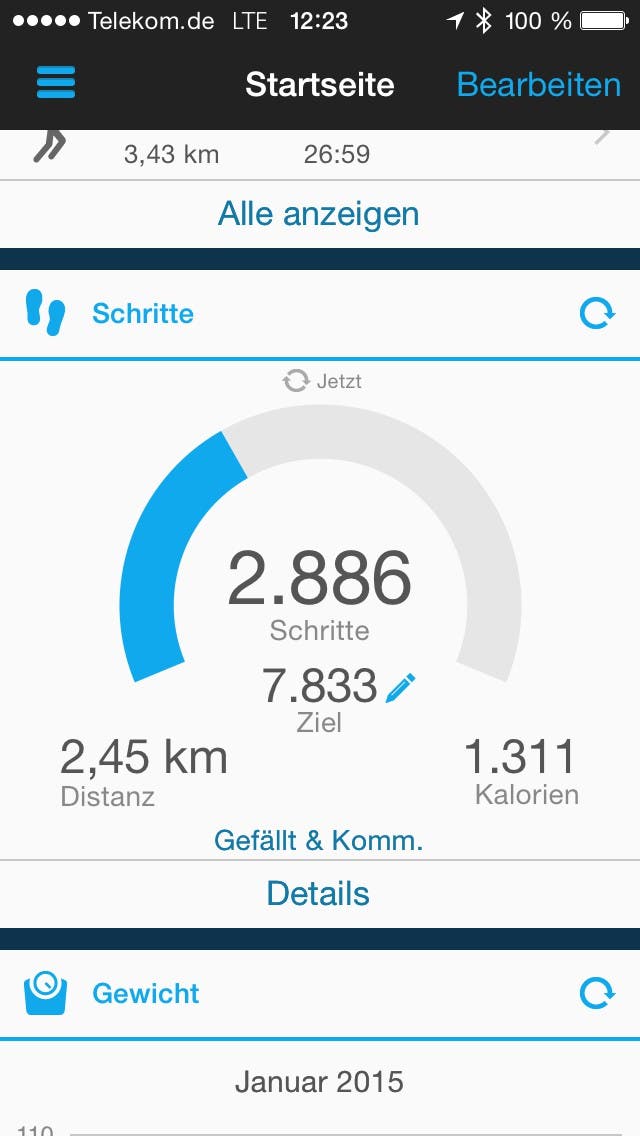Refresh the Gewicht section
Screen dimensions: 640x1136
(x=597, y=994)
